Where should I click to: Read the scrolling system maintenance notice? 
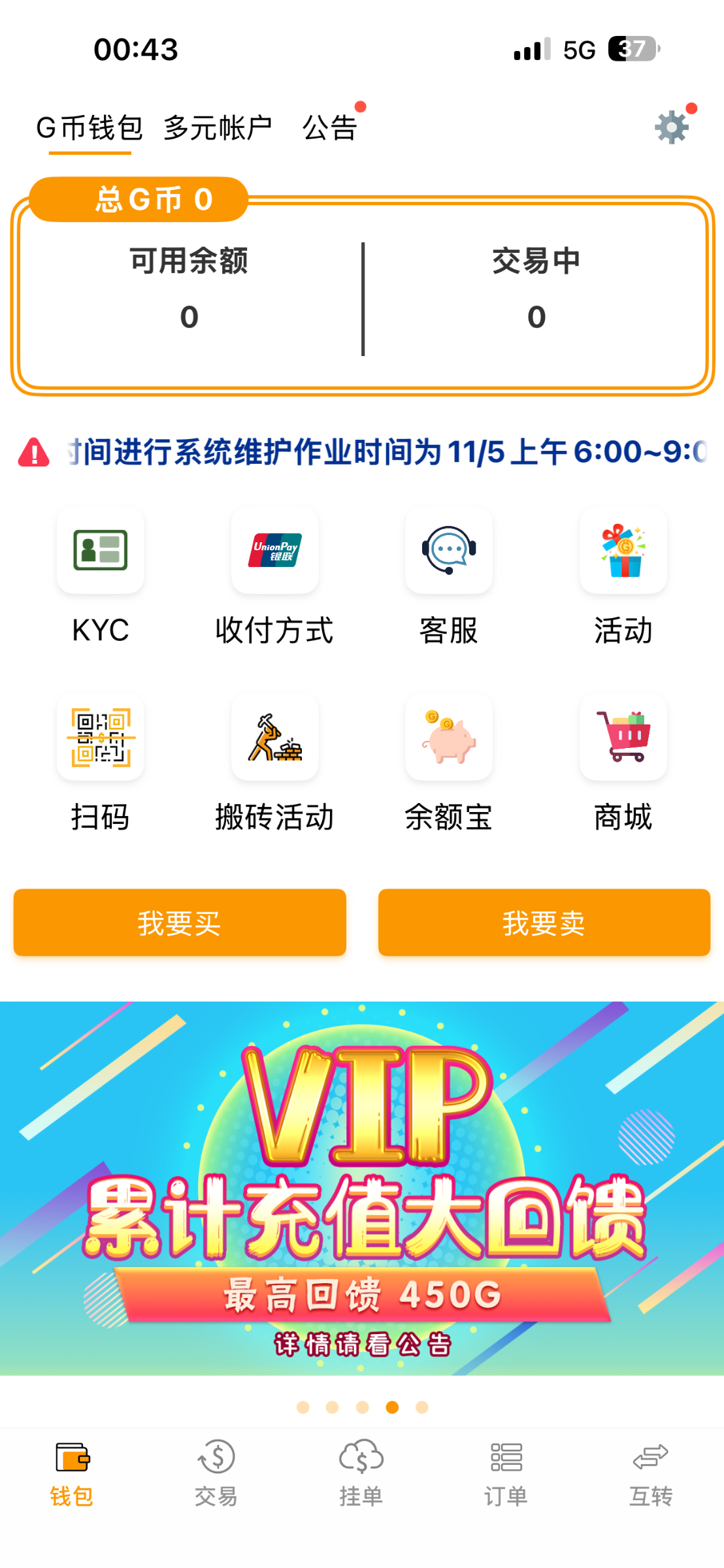386,452
